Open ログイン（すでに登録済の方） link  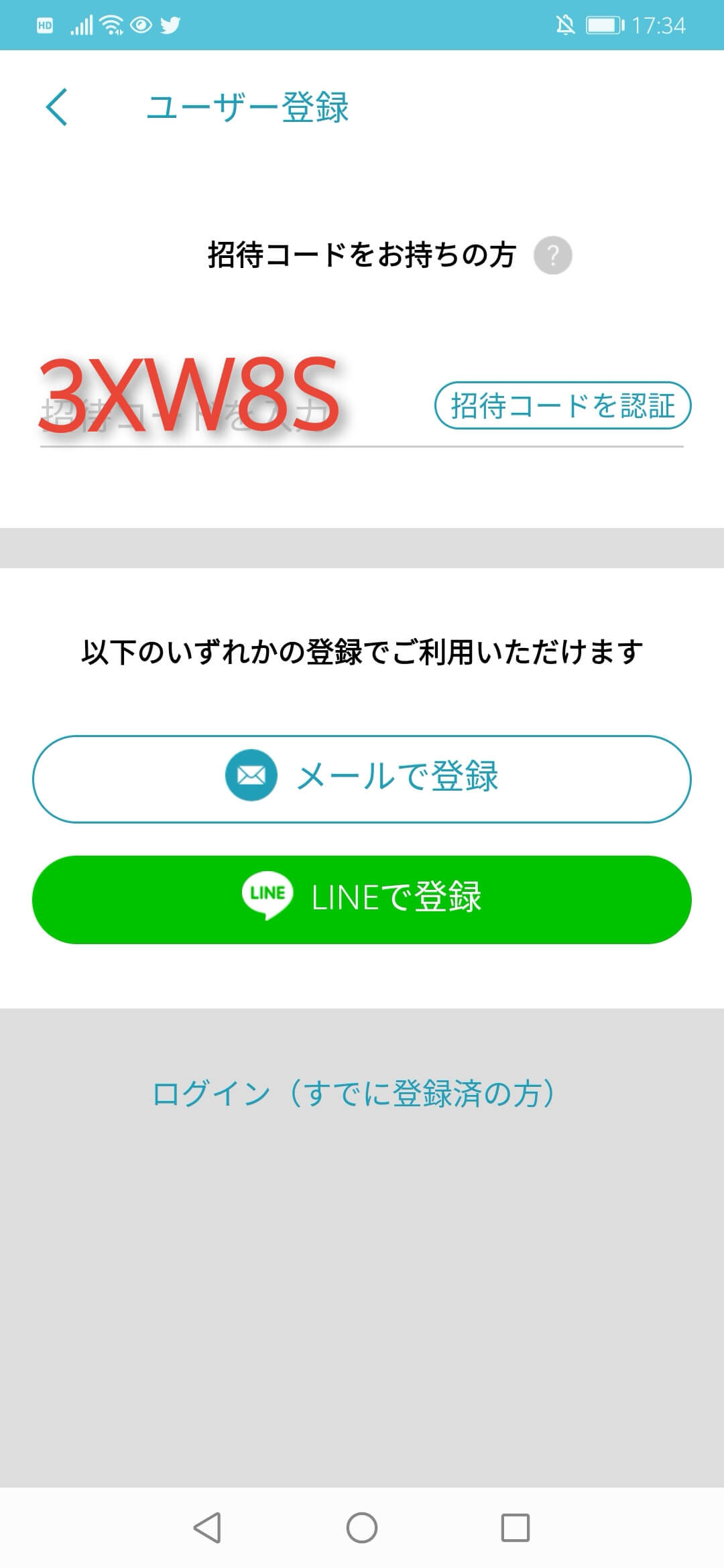pos(355,1094)
